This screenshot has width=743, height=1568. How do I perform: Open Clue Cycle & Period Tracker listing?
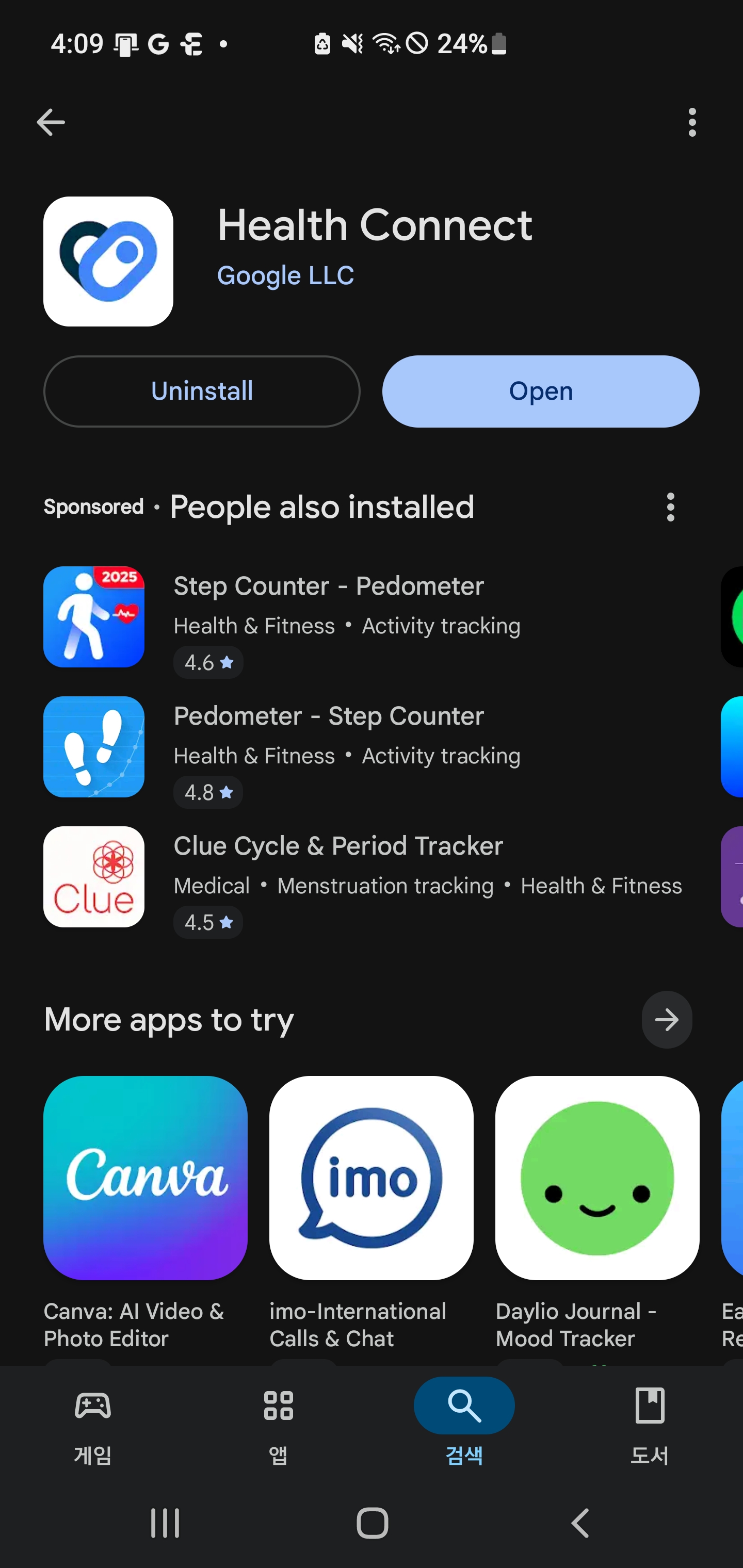[x=338, y=876]
